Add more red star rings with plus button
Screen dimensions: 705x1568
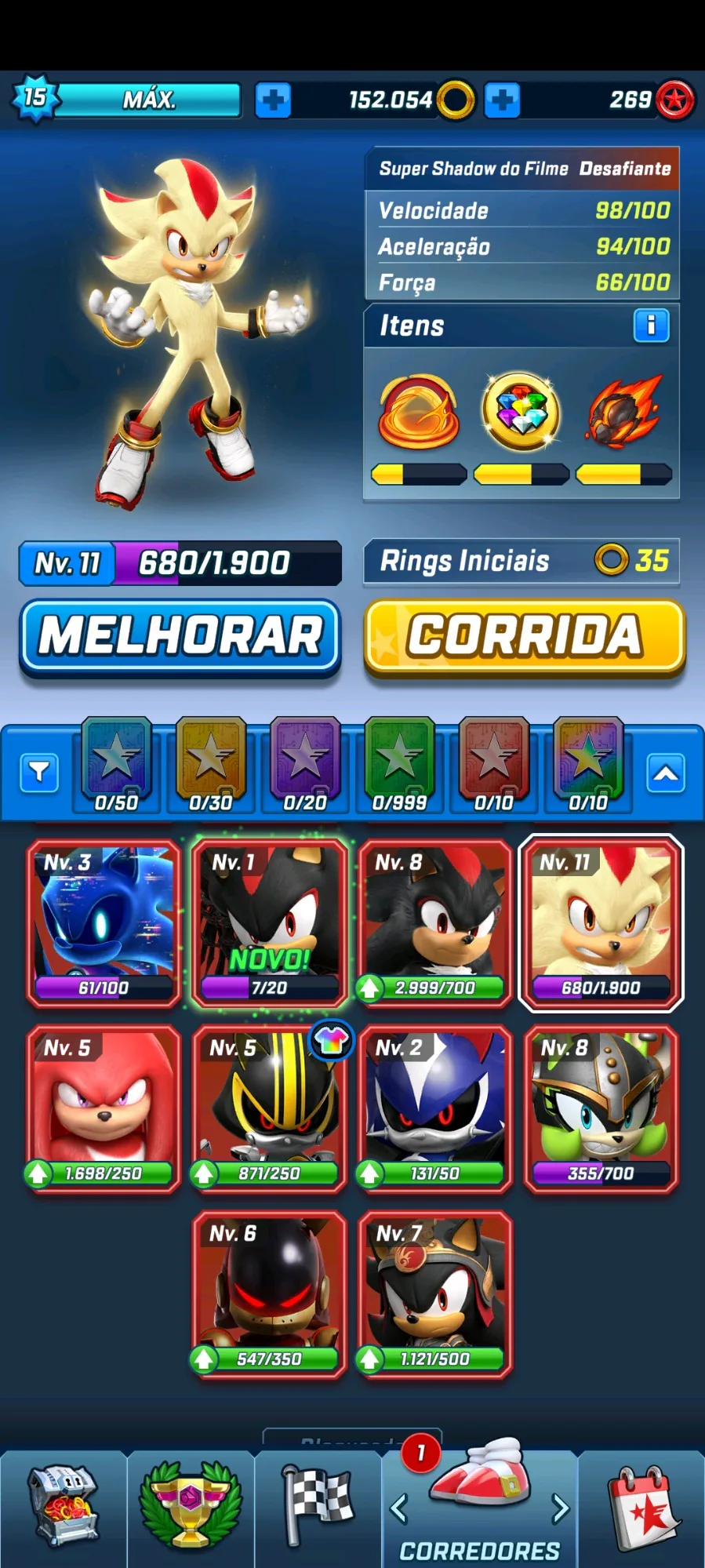[x=502, y=100]
